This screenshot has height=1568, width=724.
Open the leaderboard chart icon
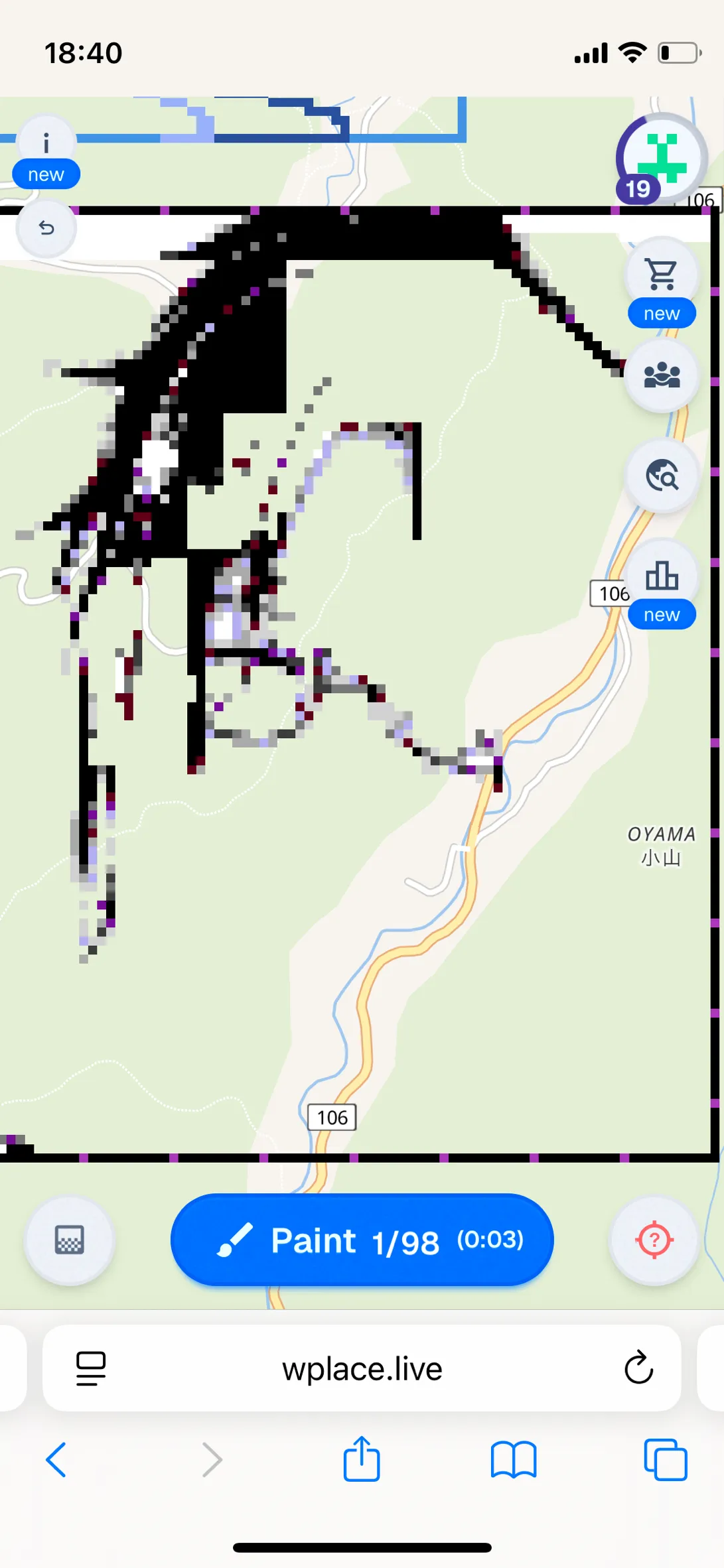point(662,576)
